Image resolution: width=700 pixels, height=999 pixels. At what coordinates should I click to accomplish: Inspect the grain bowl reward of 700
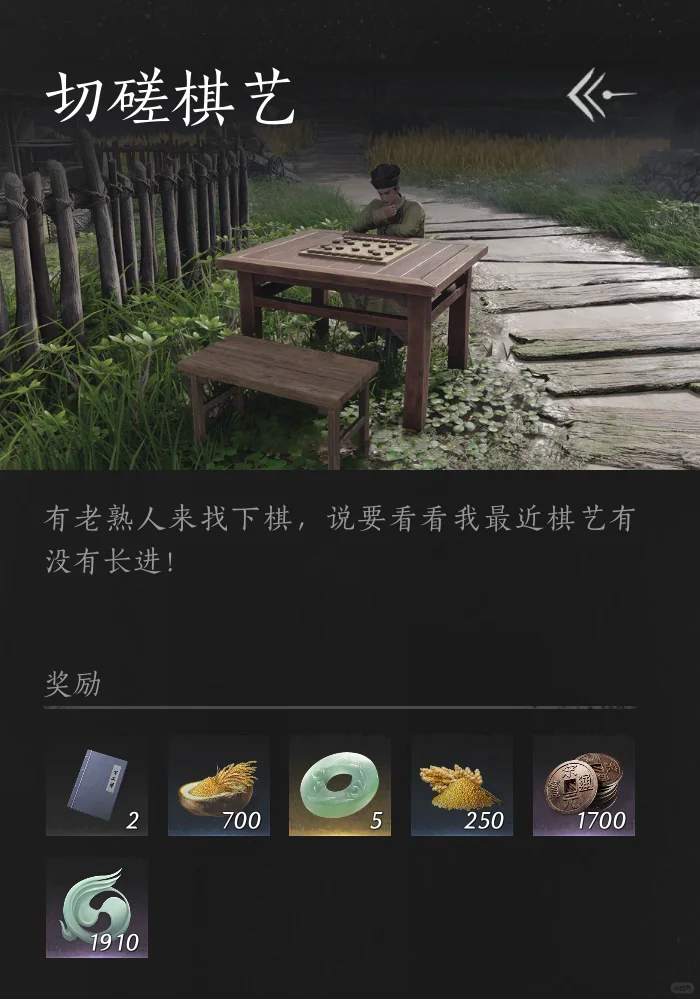[218, 786]
